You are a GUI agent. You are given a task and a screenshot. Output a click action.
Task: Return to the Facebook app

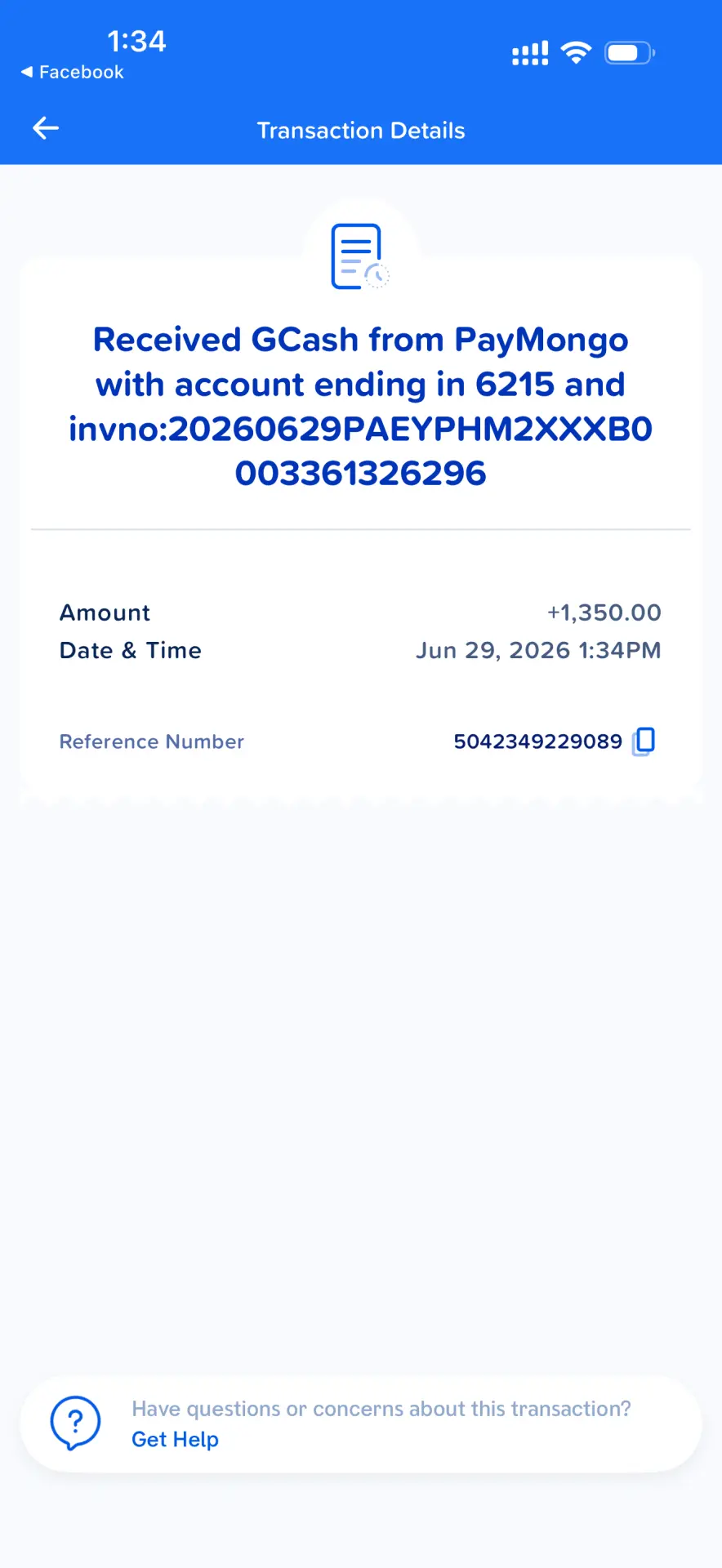[x=72, y=72]
